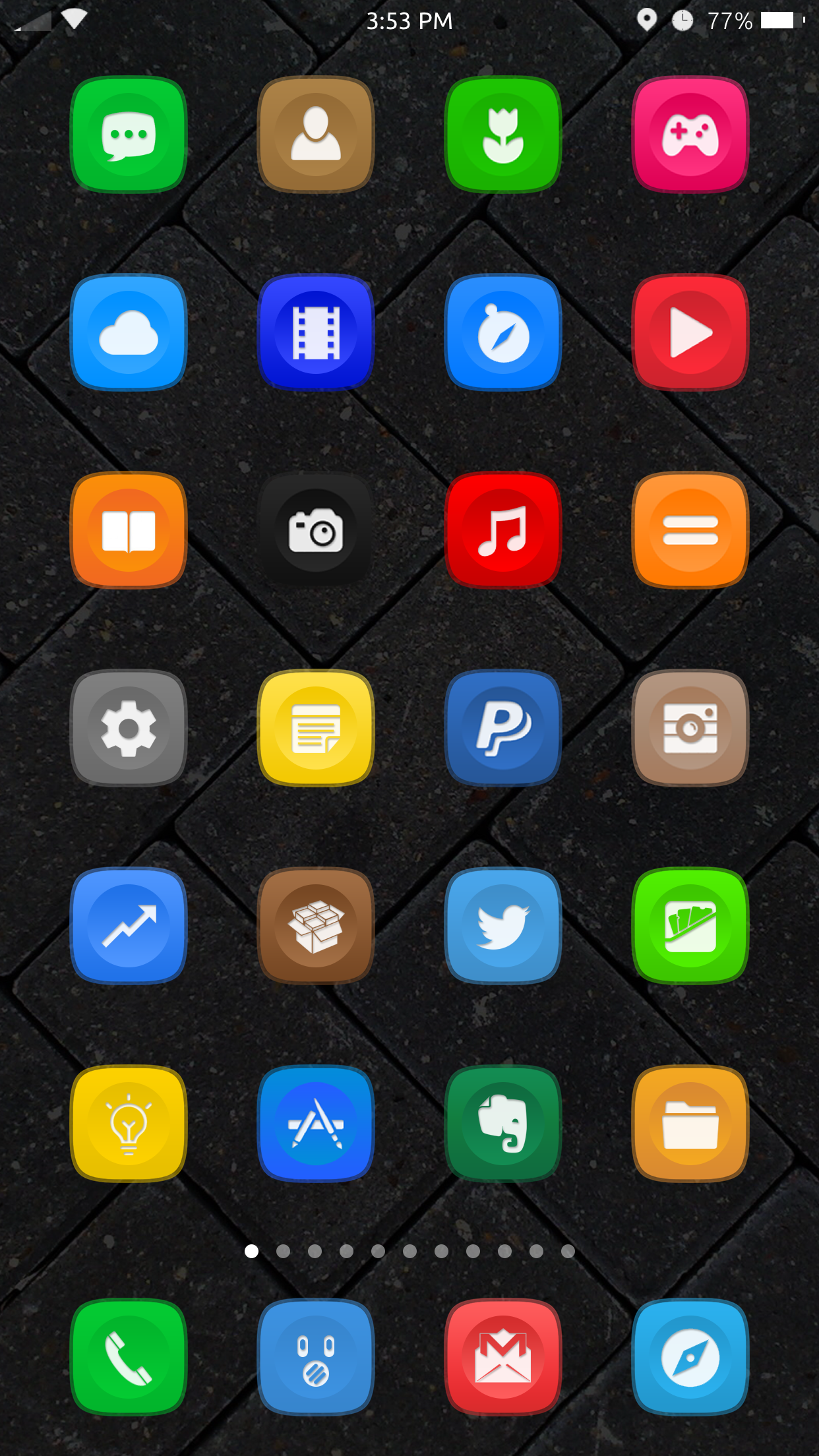The image size is (819, 1456).
Task: Launch the Safari compass in dock
Action: pyautogui.click(x=690, y=1357)
